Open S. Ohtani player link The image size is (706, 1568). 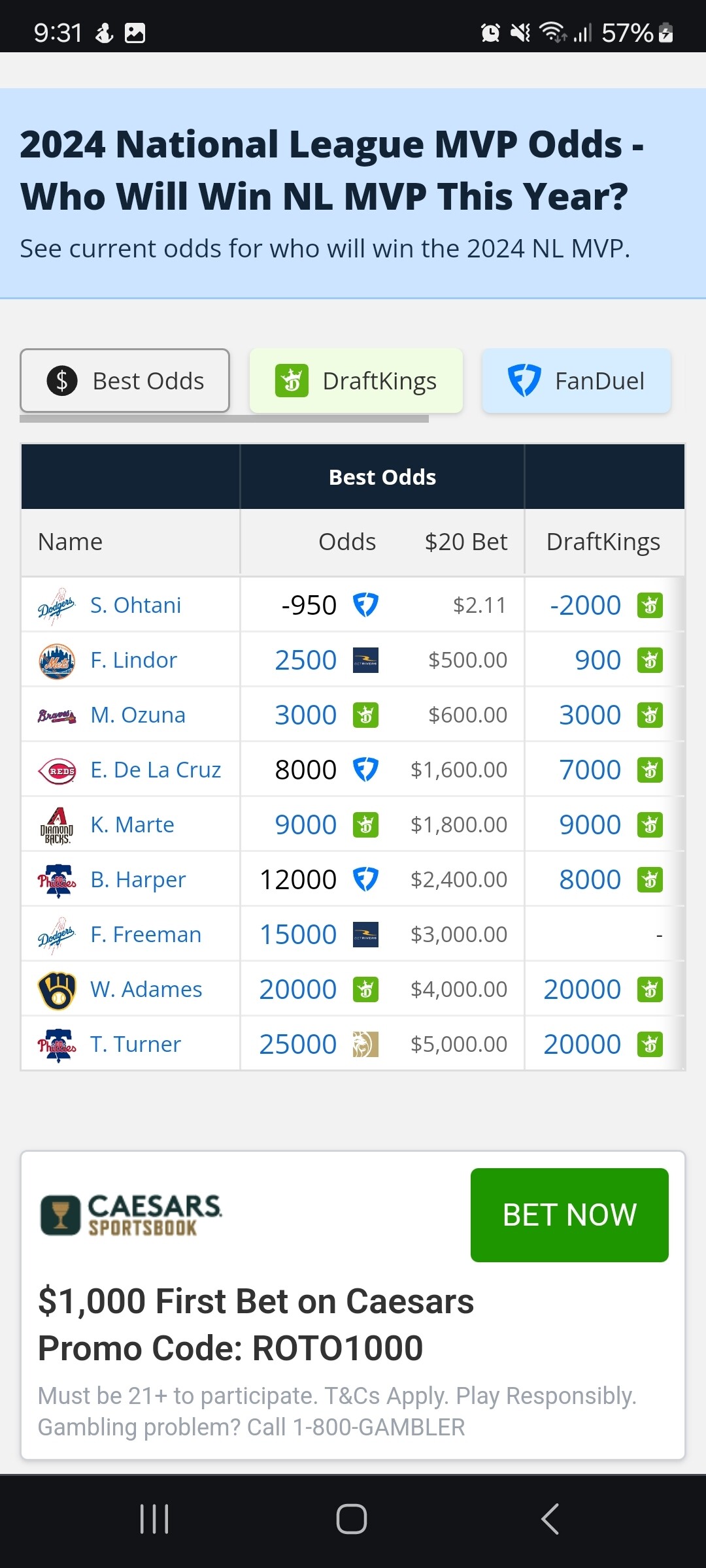click(x=135, y=605)
